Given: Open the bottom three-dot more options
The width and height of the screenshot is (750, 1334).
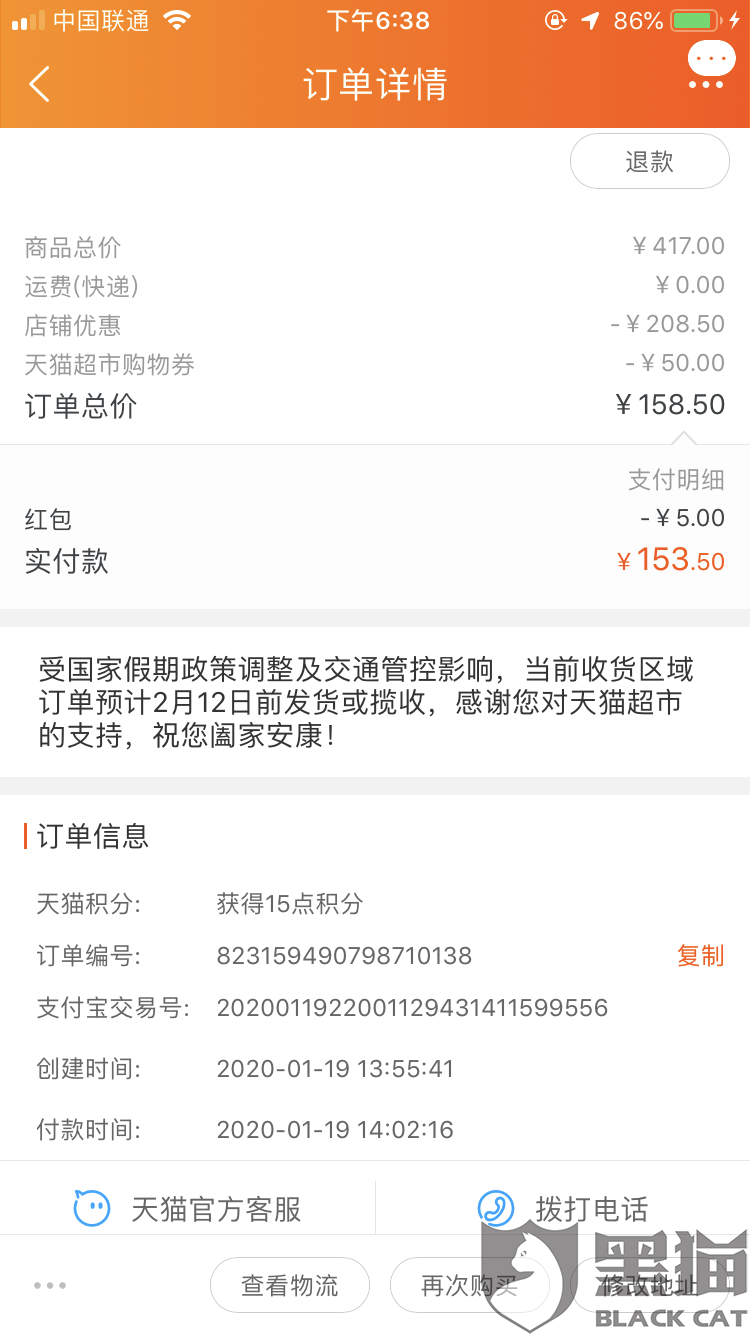Looking at the screenshot, I should point(50,1285).
